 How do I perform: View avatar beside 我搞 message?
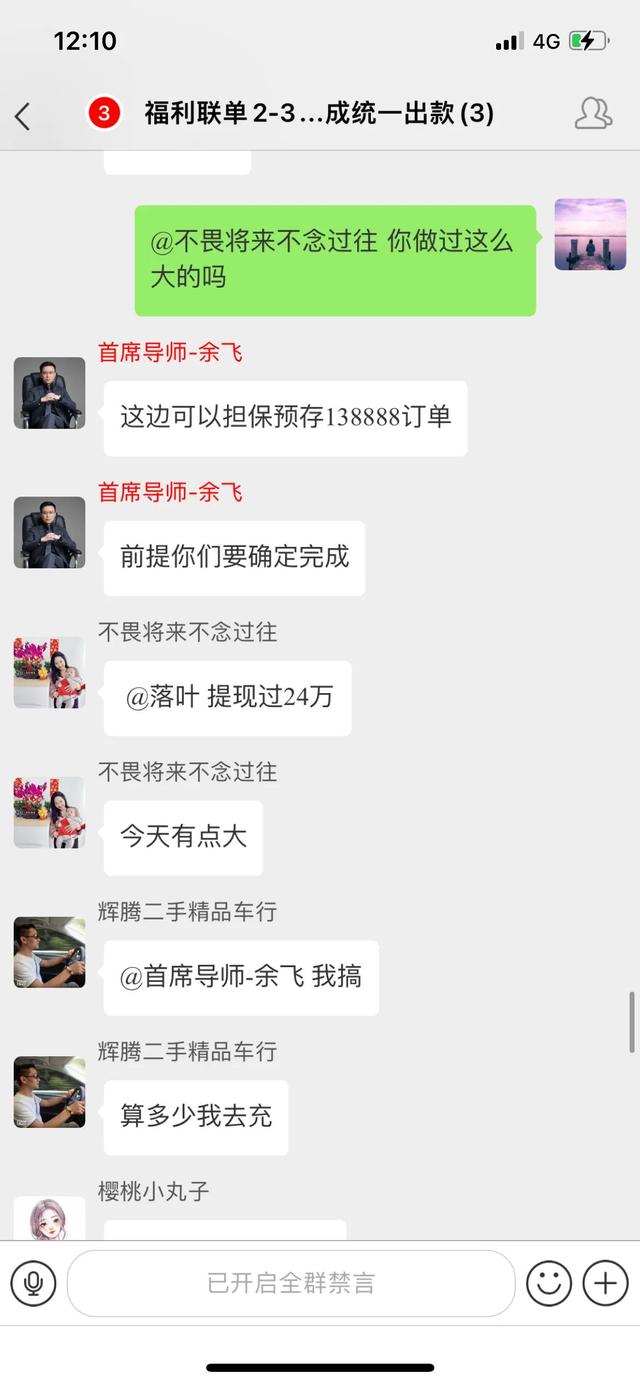point(49,953)
